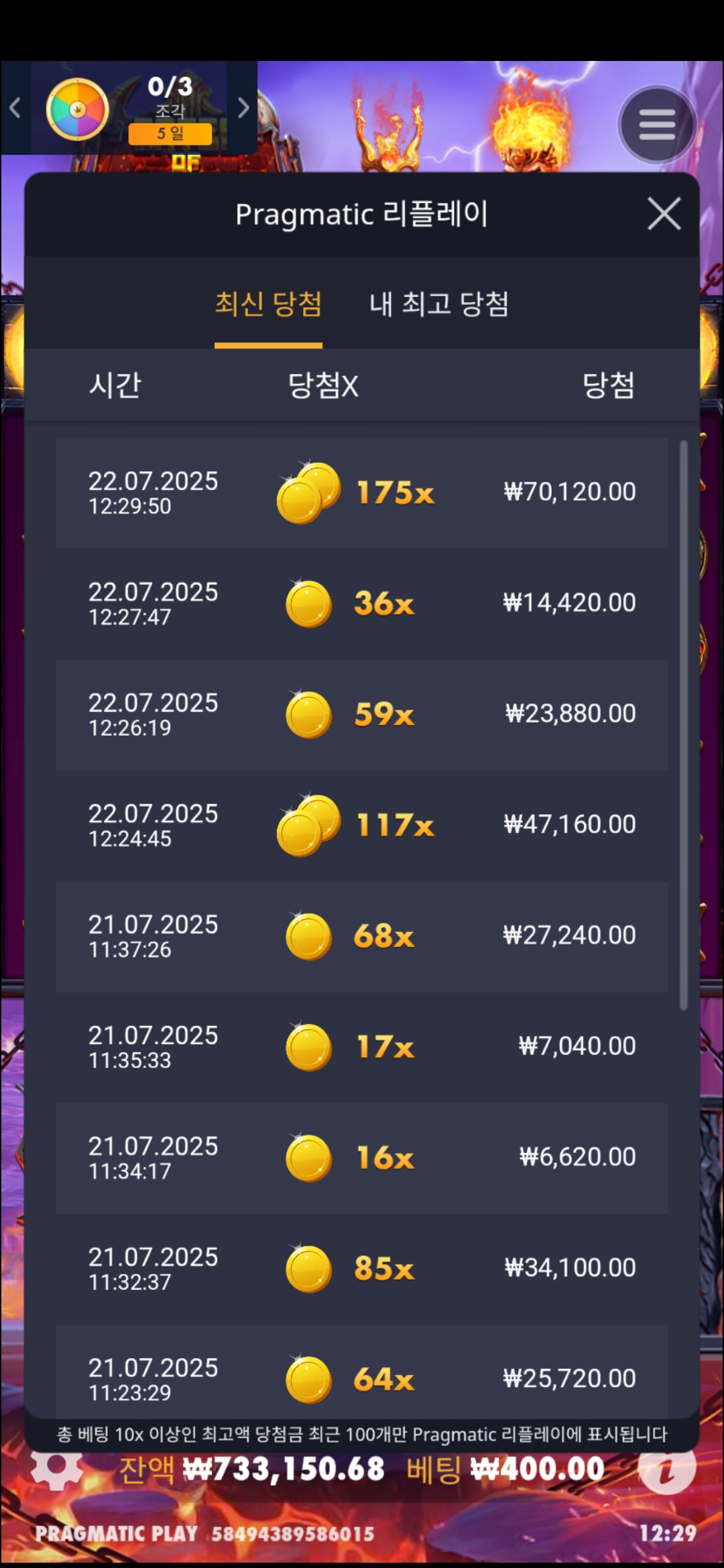The height and width of the screenshot is (1568, 724).
Task: Close the Pragmatic replay dialog
Action: click(x=664, y=214)
